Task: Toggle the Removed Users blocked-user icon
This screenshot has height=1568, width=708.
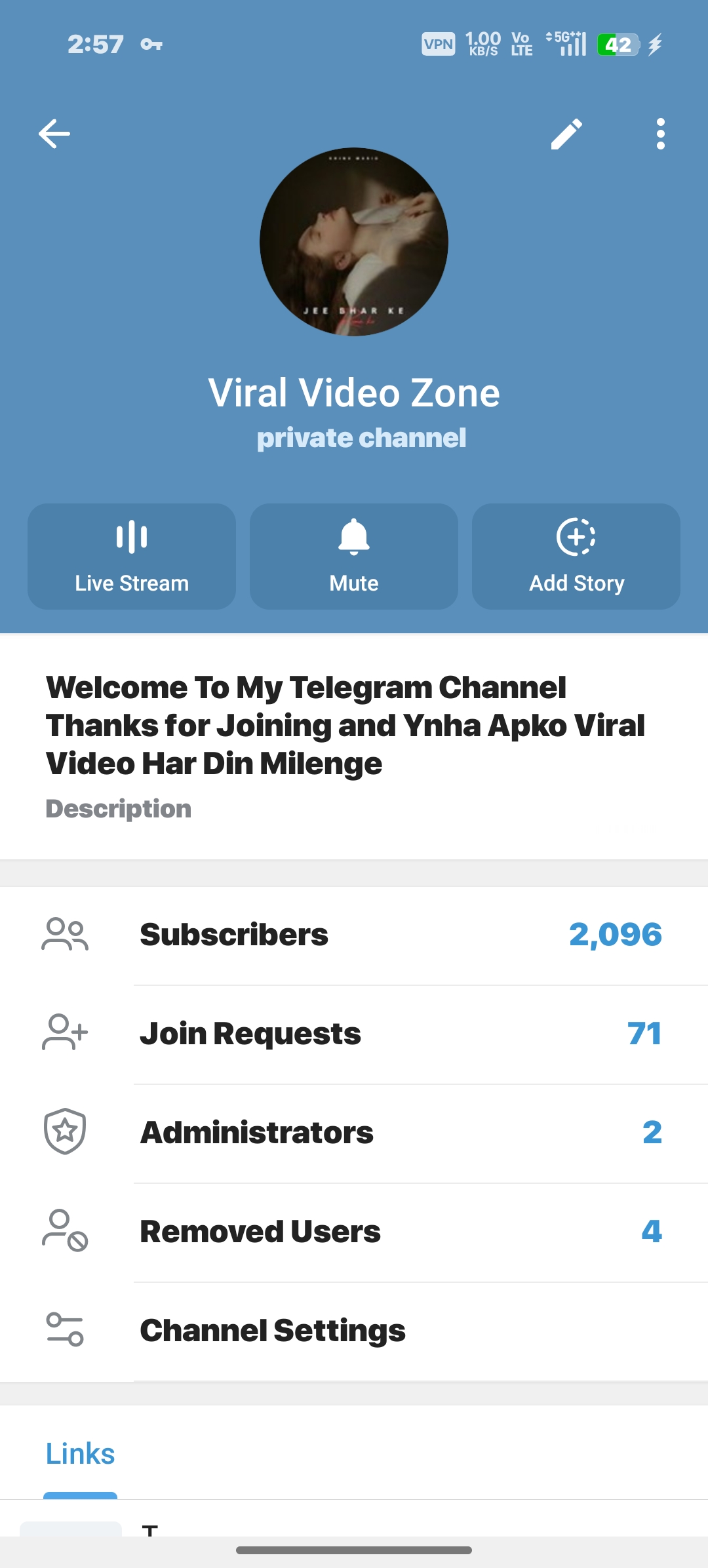Action: [x=64, y=1231]
